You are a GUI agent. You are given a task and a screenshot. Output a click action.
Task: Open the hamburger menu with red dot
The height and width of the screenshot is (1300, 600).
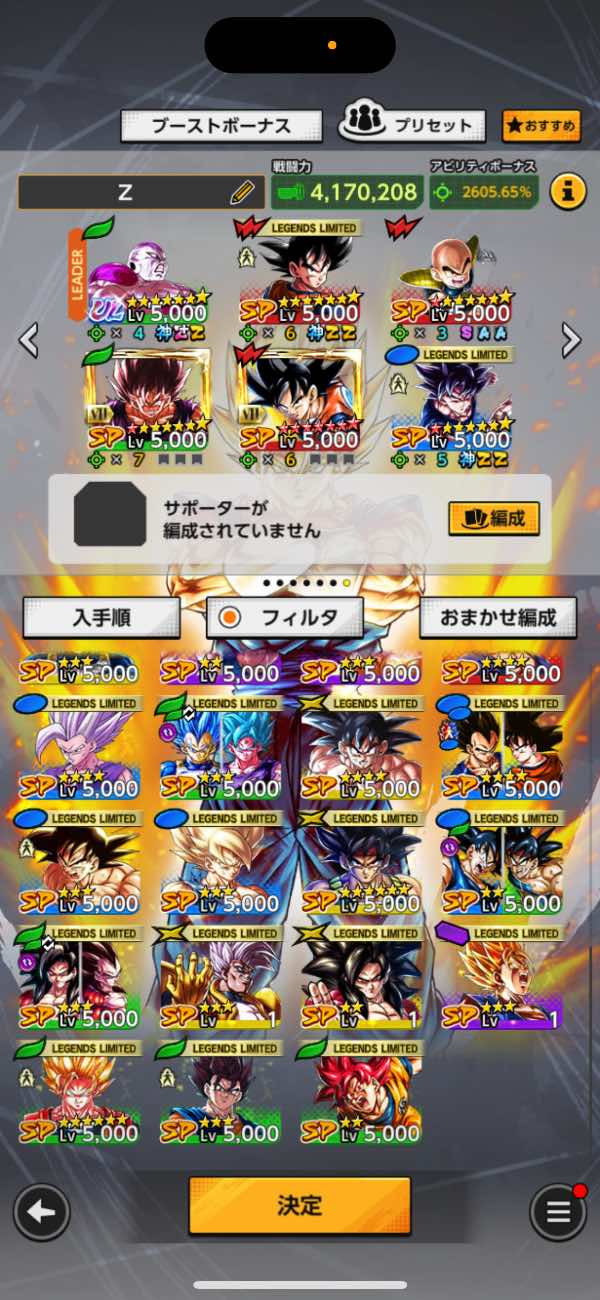pyautogui.click(x=557, y=1213)
